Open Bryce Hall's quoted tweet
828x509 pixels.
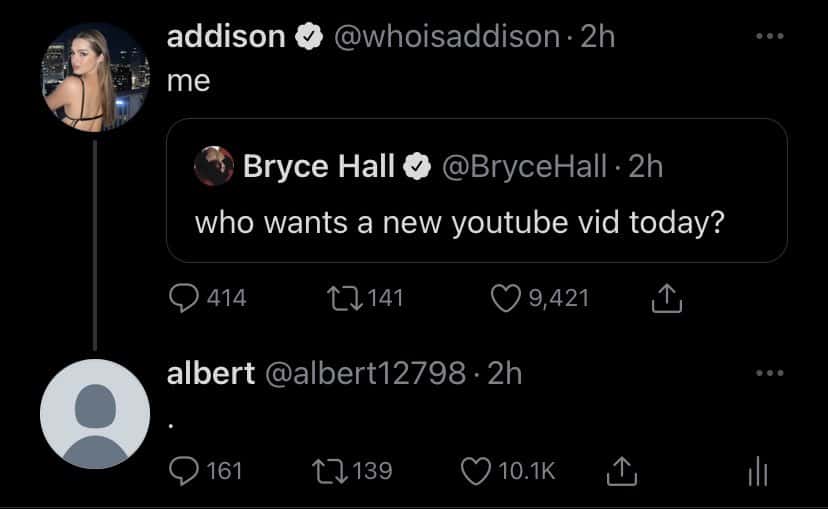[x=476, y=191]
